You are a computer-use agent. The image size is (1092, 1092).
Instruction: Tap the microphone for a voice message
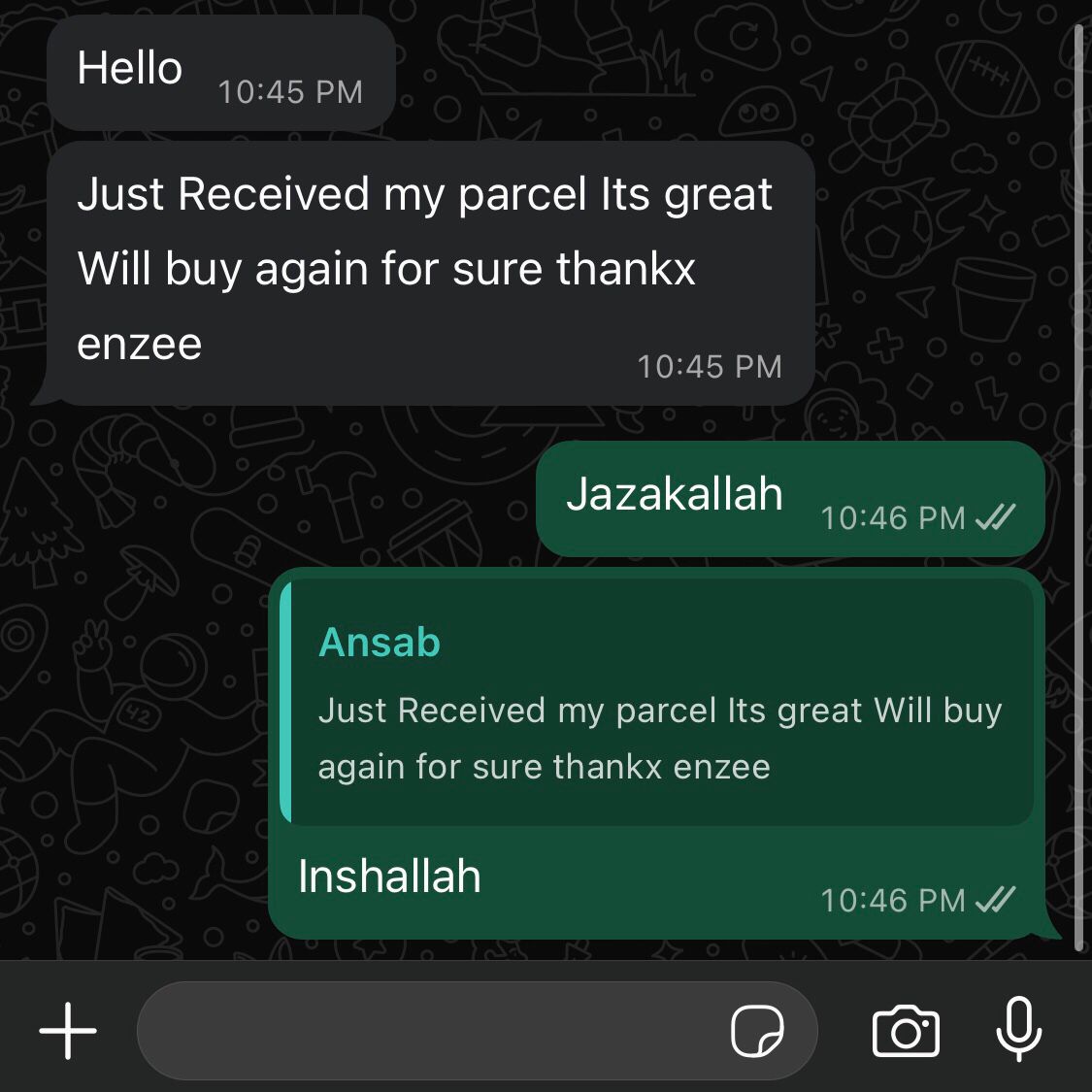click(x=1019, y=1029)
